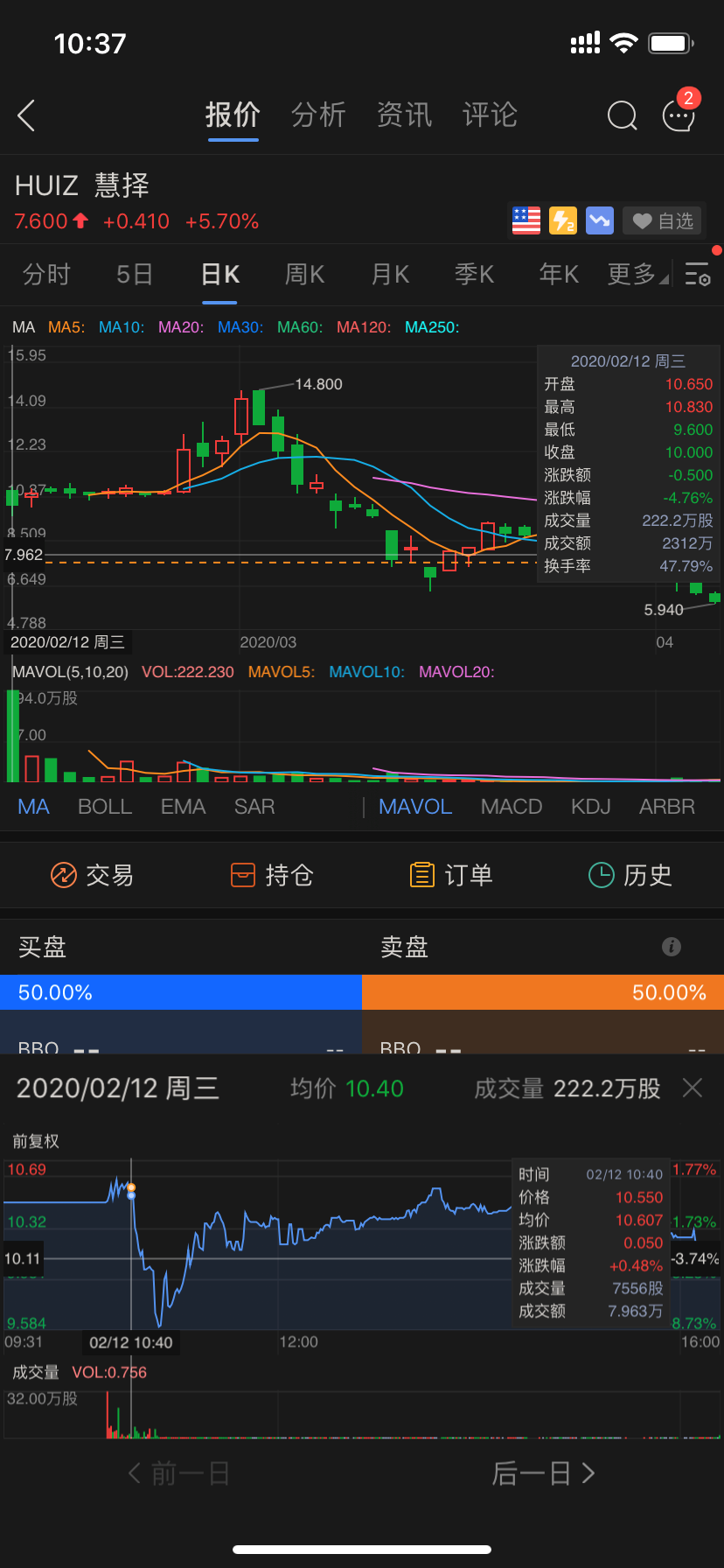Show the 周K weekly chart
724x1568 pixels.
pyautogui.click(x=304, y=275)
